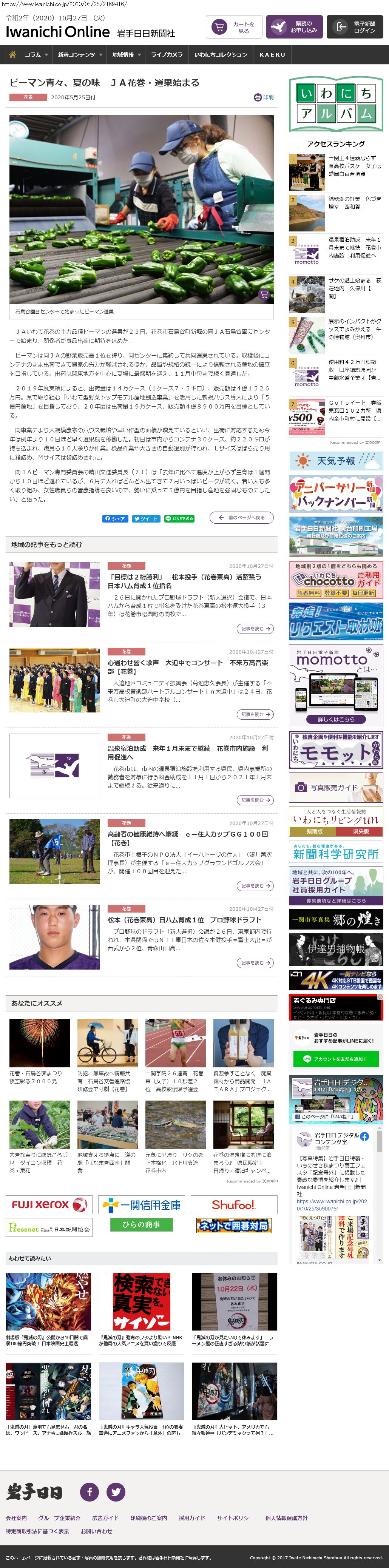Open the home icon in the menu bar
The image size is (389, 1568).
[12, 55]
